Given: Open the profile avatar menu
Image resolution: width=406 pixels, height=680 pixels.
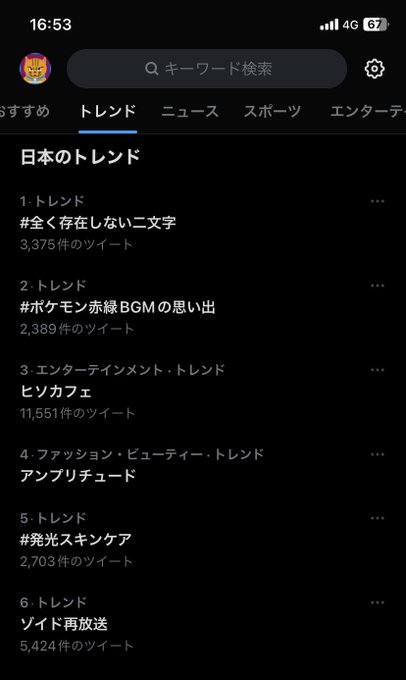Looking at the screenshot, I should (x=35, y=69).
